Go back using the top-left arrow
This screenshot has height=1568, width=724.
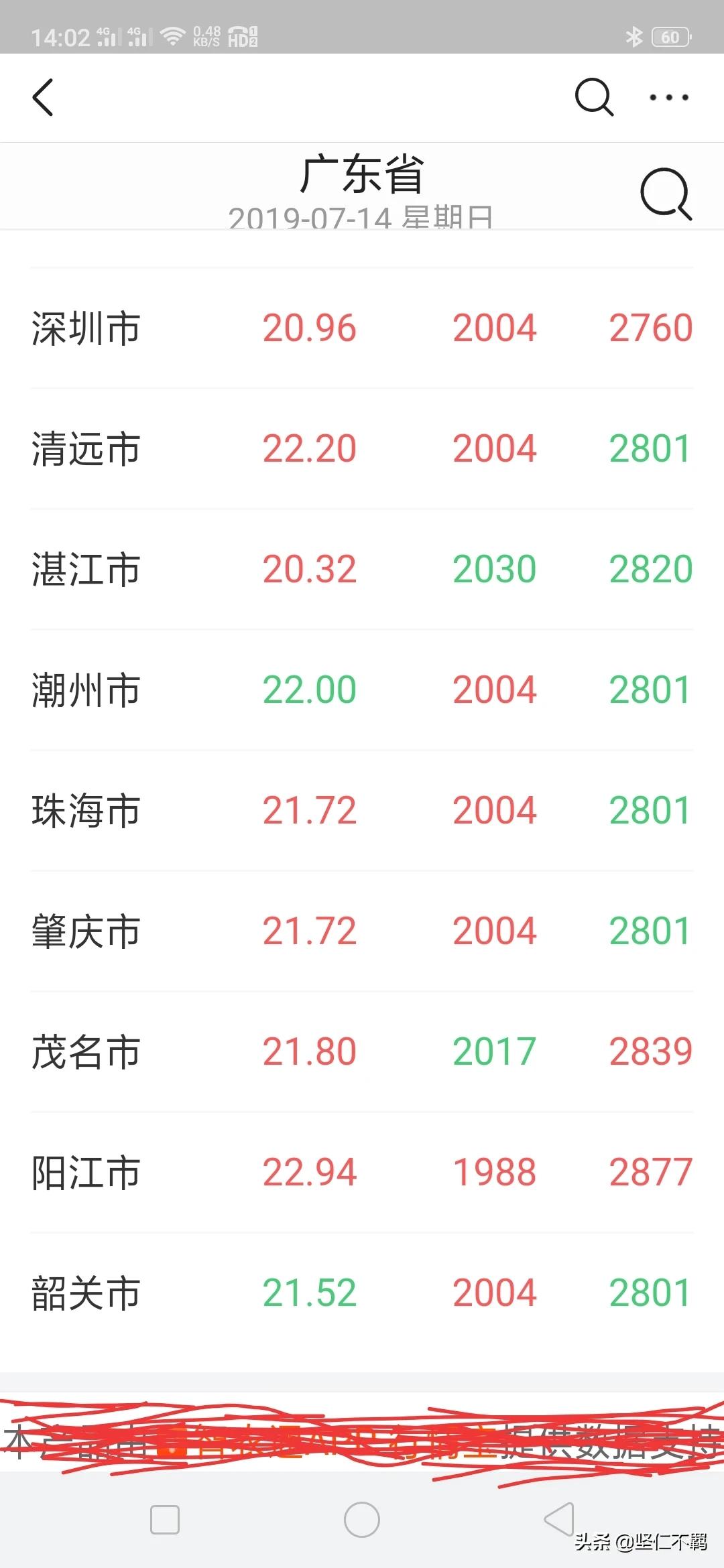42,98
